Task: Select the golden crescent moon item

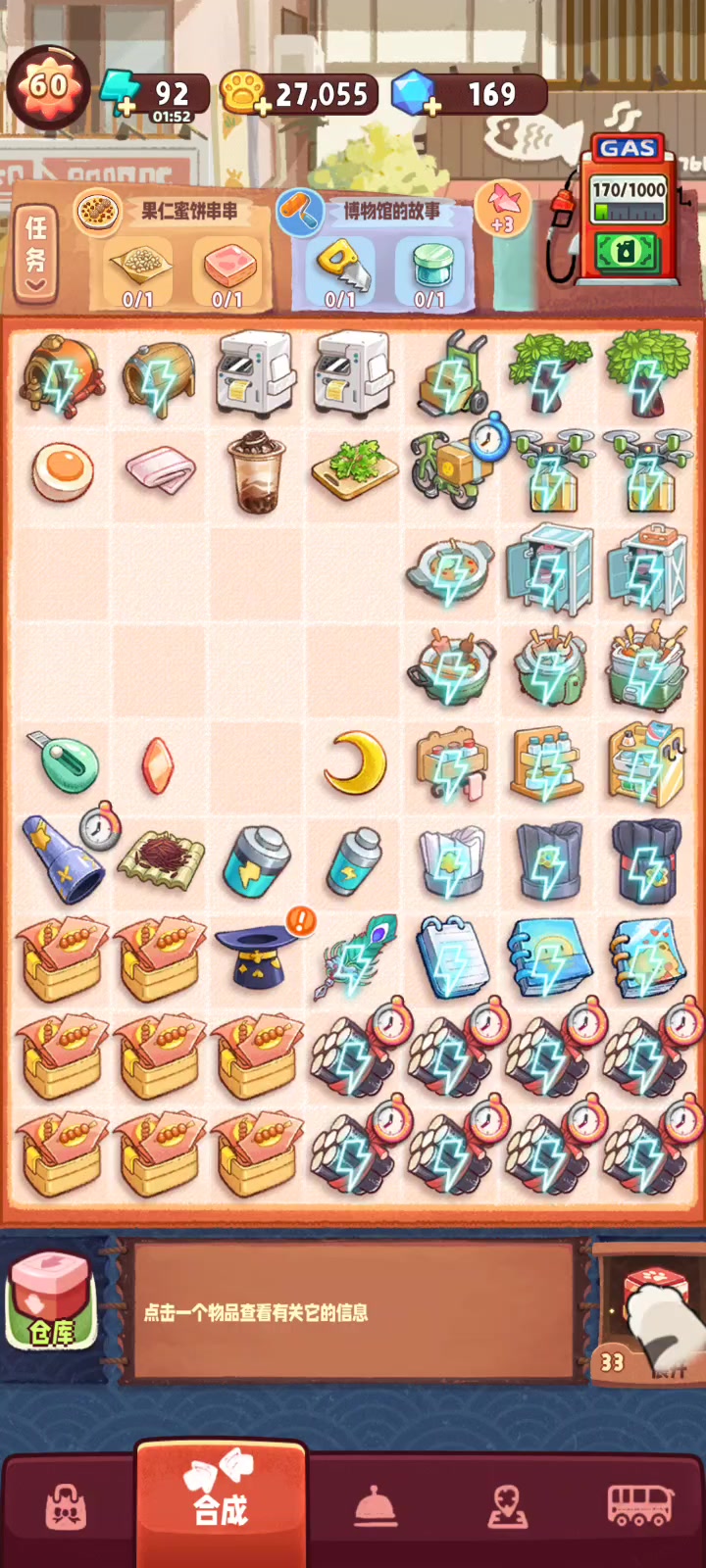Action: [354, 762]
